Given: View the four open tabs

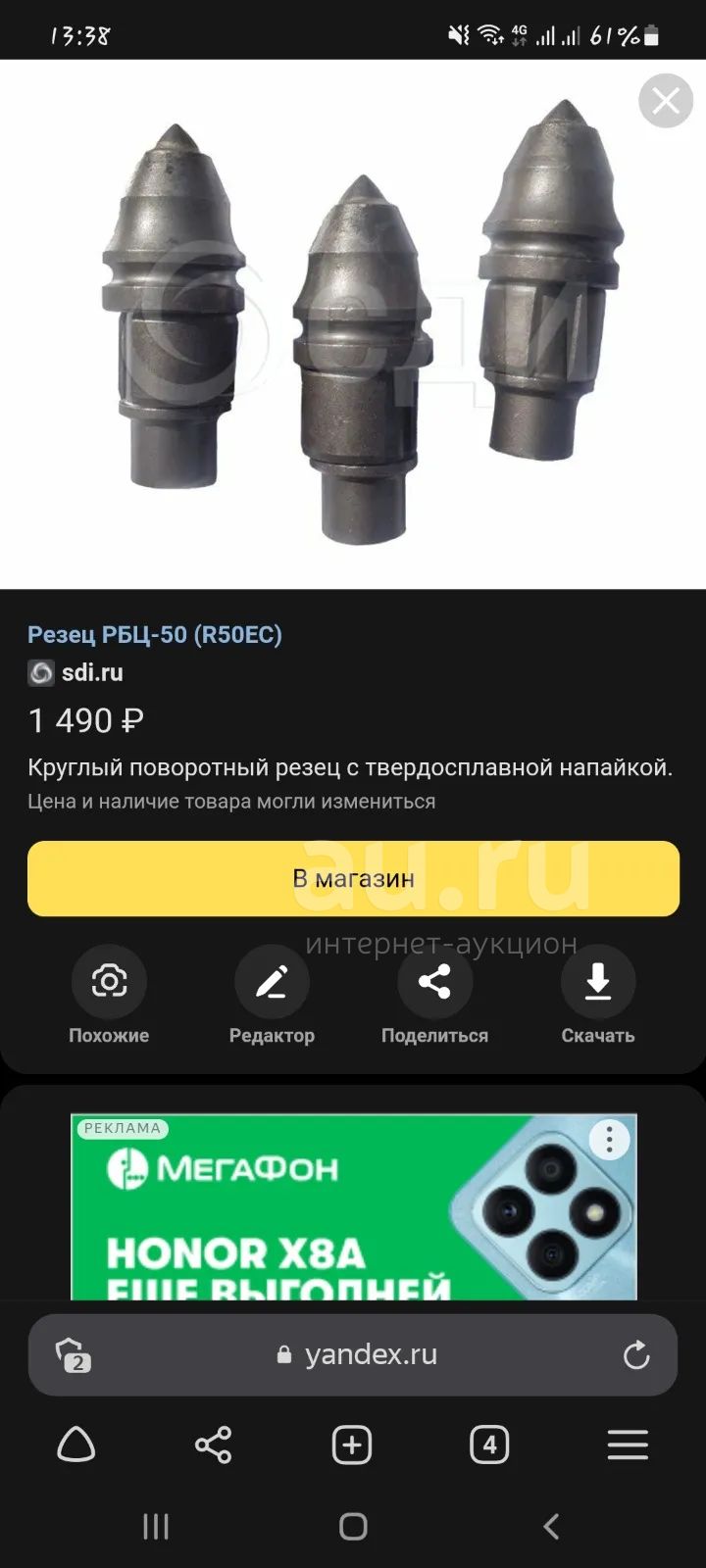Looking at the screenshot, I should pos(489,1445).
